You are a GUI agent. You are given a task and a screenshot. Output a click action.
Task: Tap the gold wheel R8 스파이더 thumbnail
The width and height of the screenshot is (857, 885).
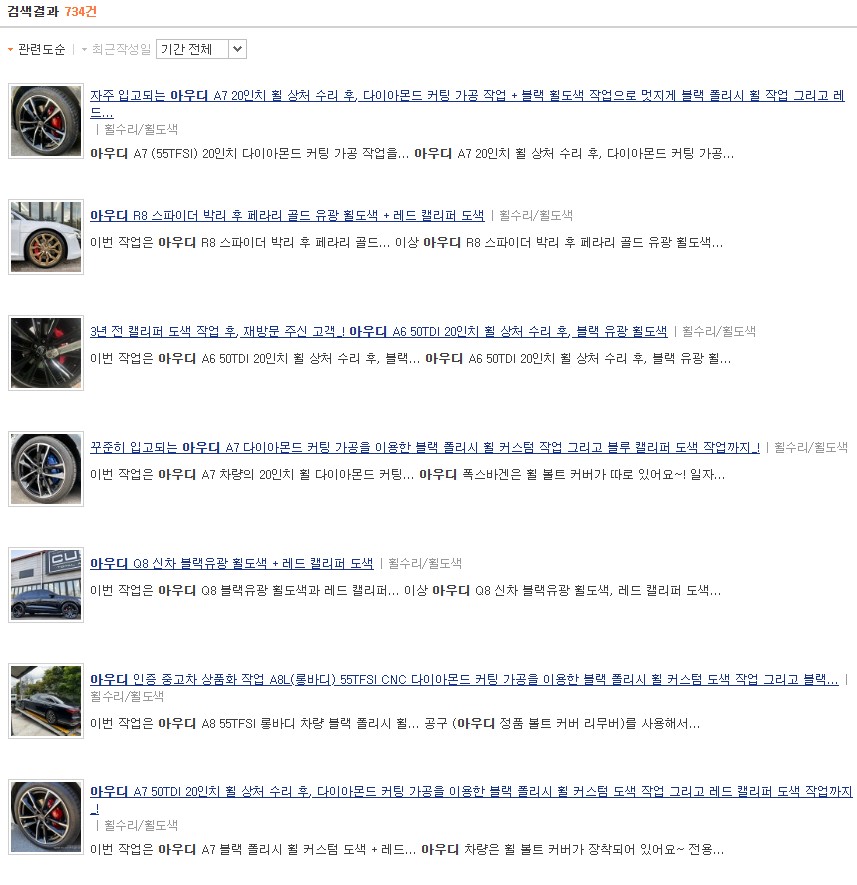coord(46,236)
